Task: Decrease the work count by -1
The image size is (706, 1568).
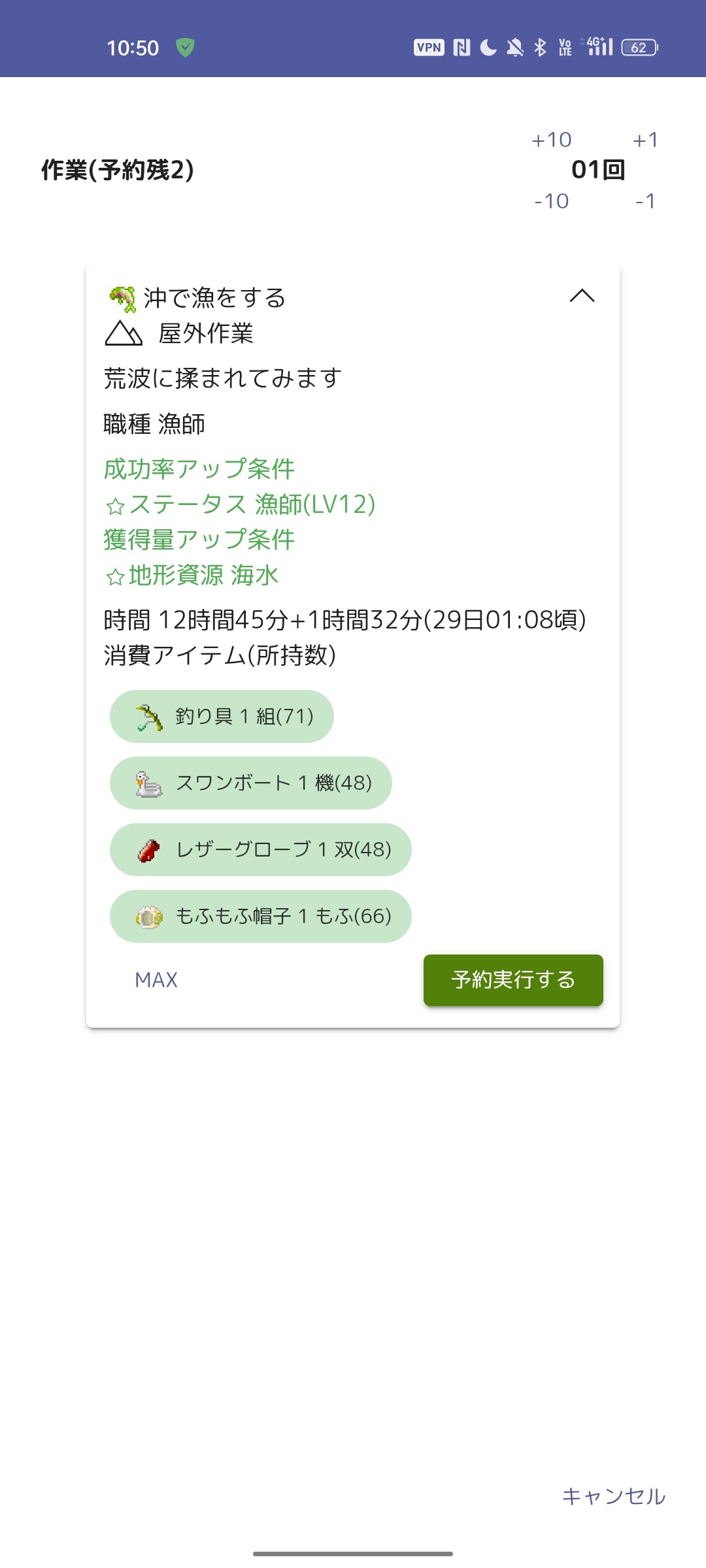Action: (645, 201)
